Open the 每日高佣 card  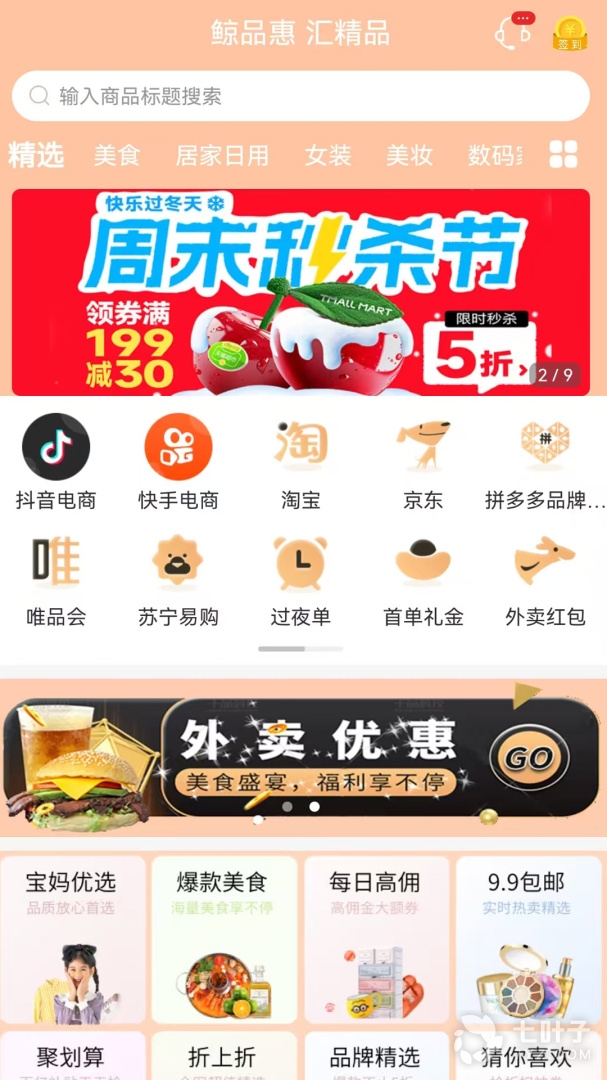pos(376,940)
